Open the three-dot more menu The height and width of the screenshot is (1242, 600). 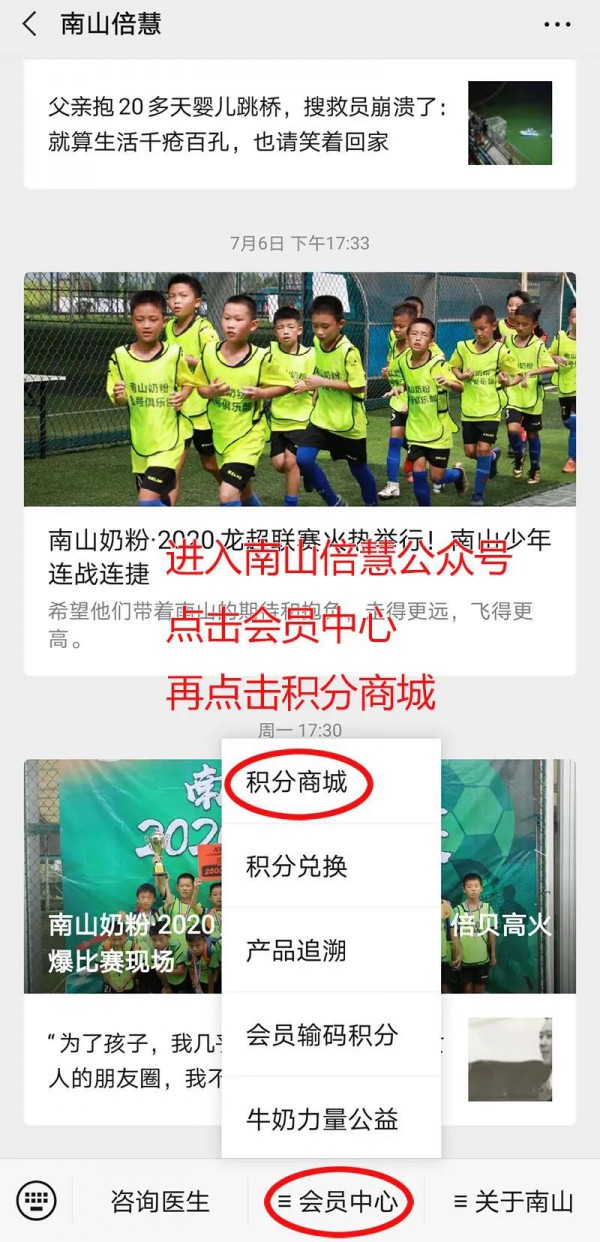(557, 24)
